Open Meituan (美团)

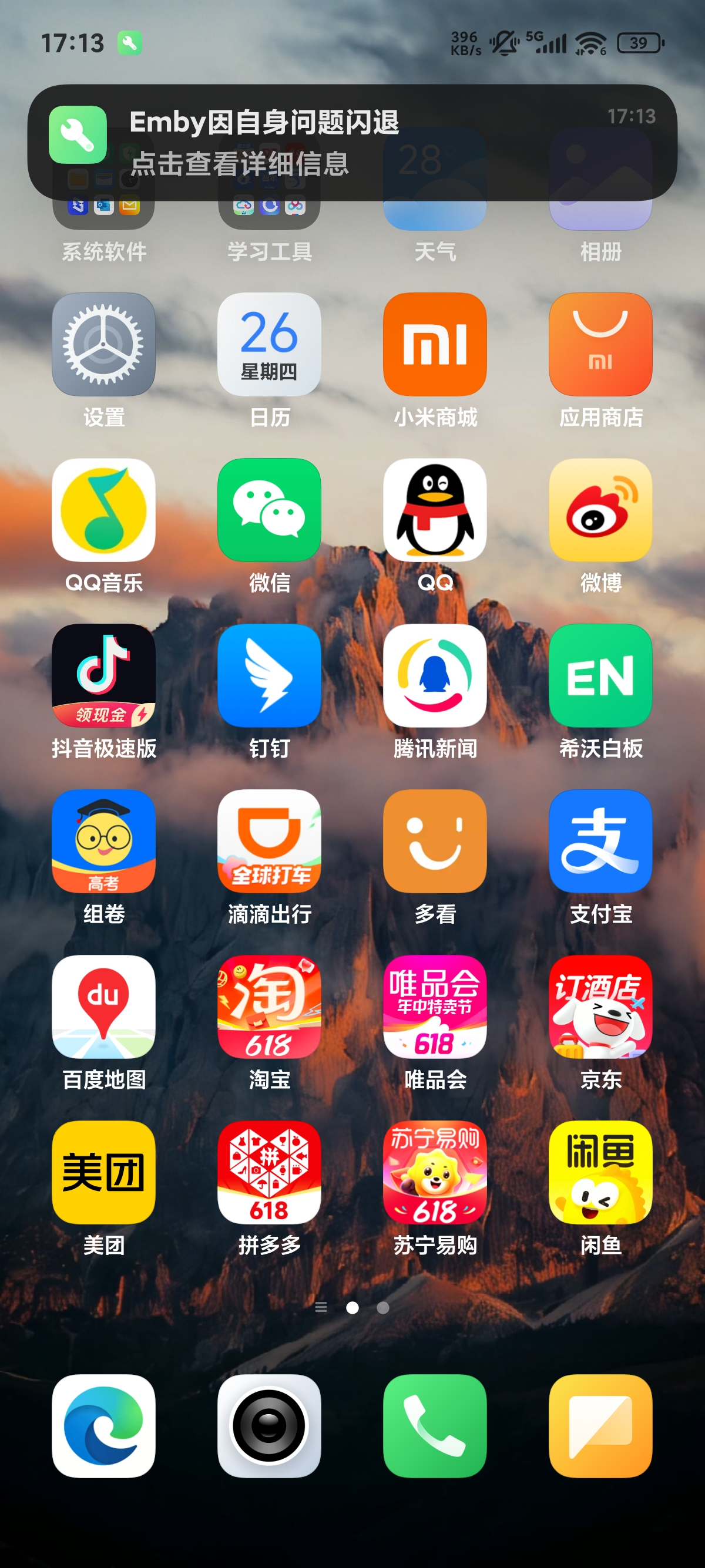103,1172
